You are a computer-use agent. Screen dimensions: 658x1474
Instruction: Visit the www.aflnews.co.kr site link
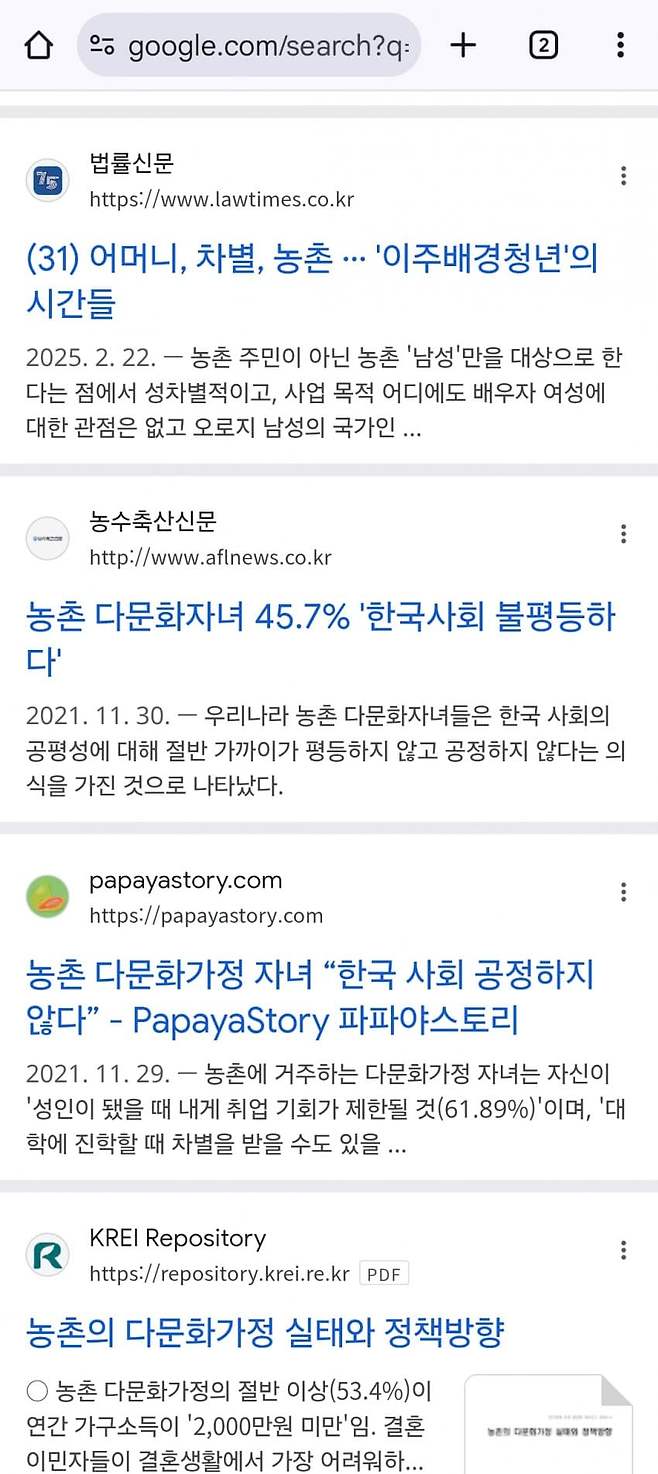[210, 557]
